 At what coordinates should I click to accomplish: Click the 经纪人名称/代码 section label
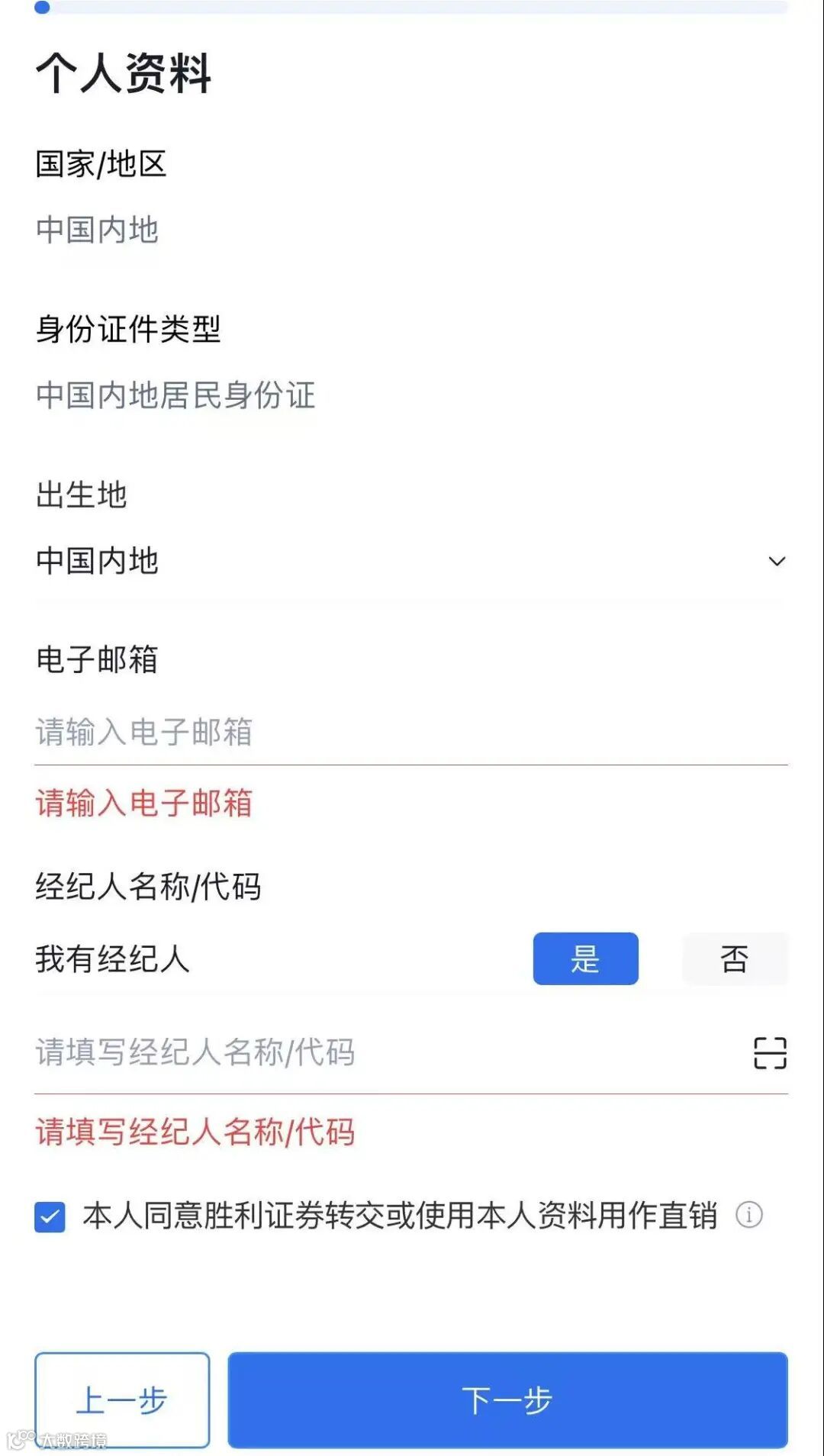[x=150, y=887]
